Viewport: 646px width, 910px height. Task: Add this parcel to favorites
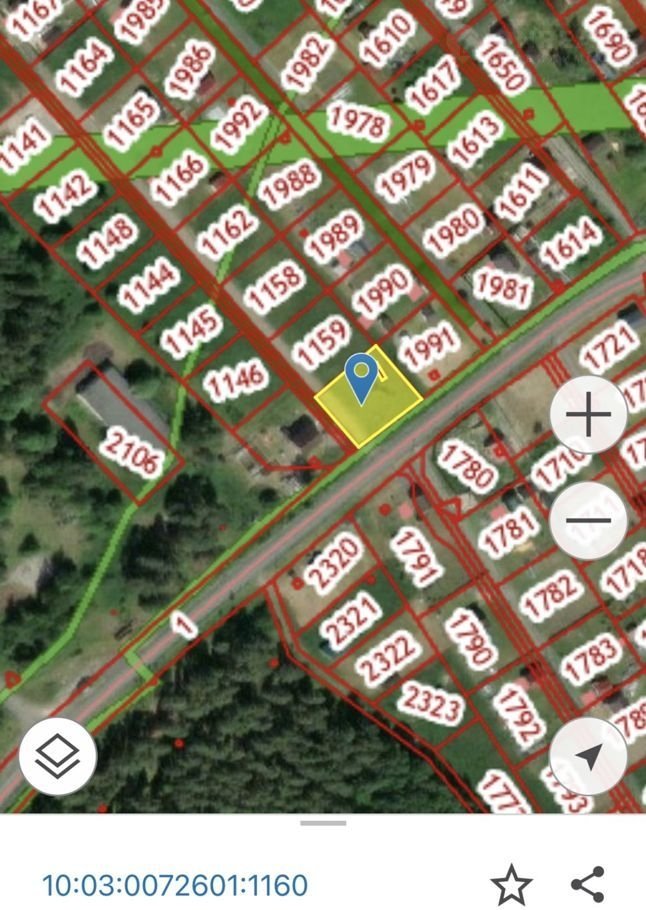(511, 884)
